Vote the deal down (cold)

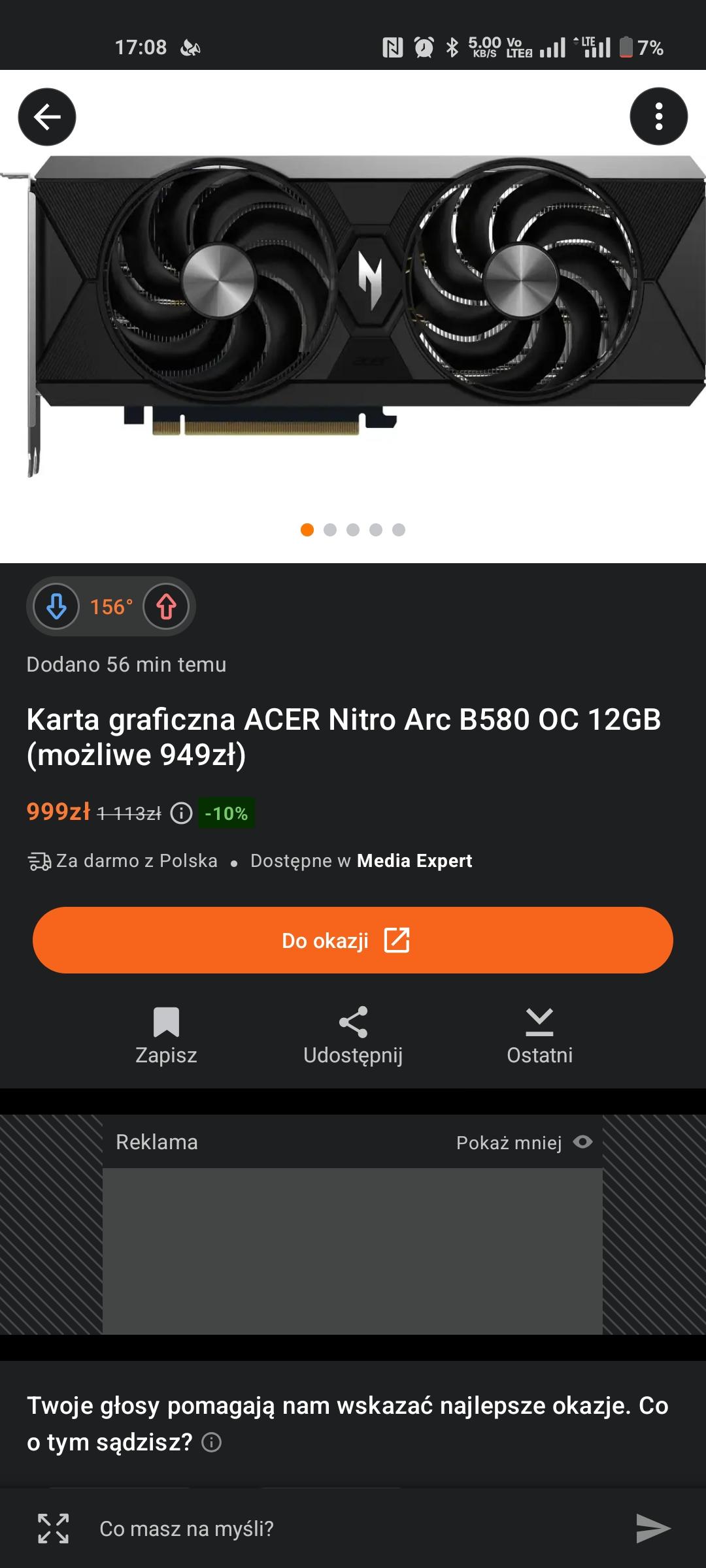(56, 606)
